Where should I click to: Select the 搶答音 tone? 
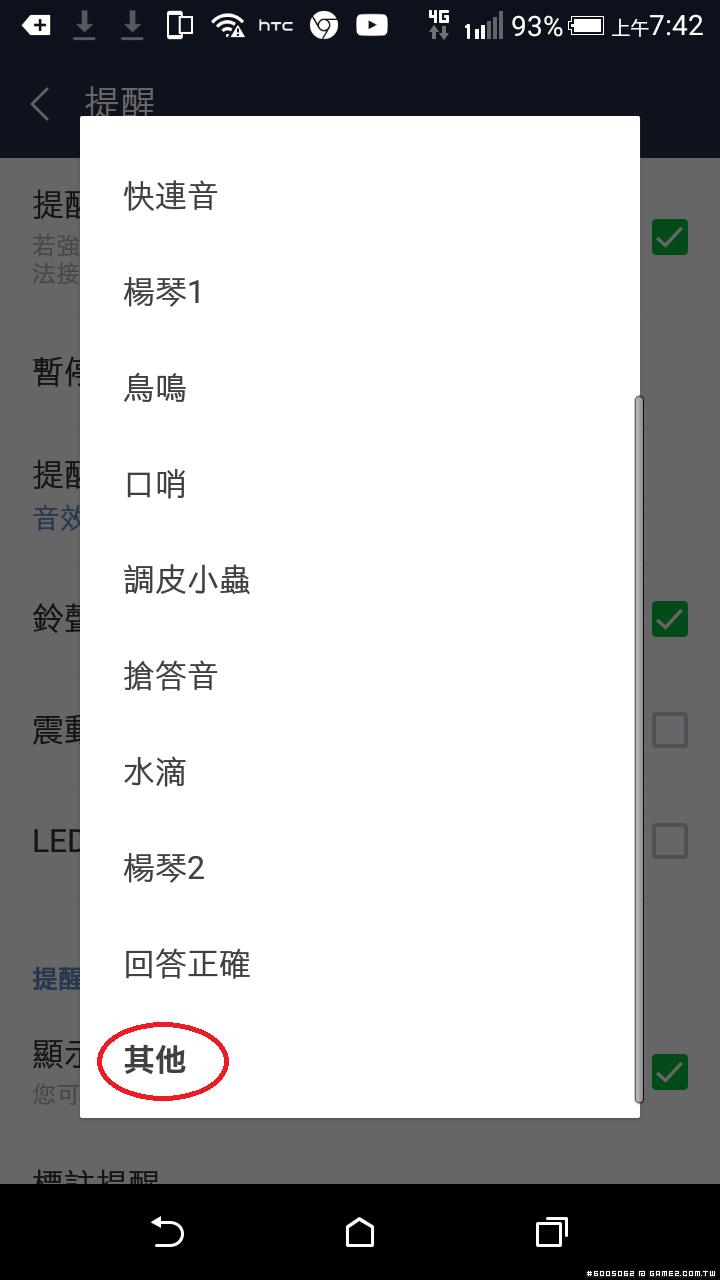click(171, 676)
